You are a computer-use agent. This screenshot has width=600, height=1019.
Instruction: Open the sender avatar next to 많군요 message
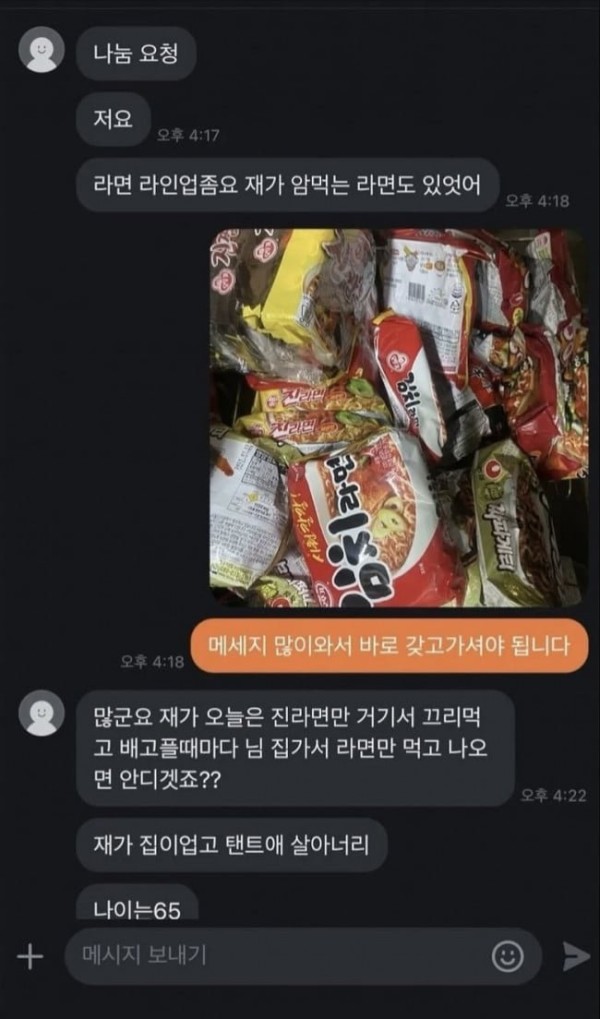42,713
